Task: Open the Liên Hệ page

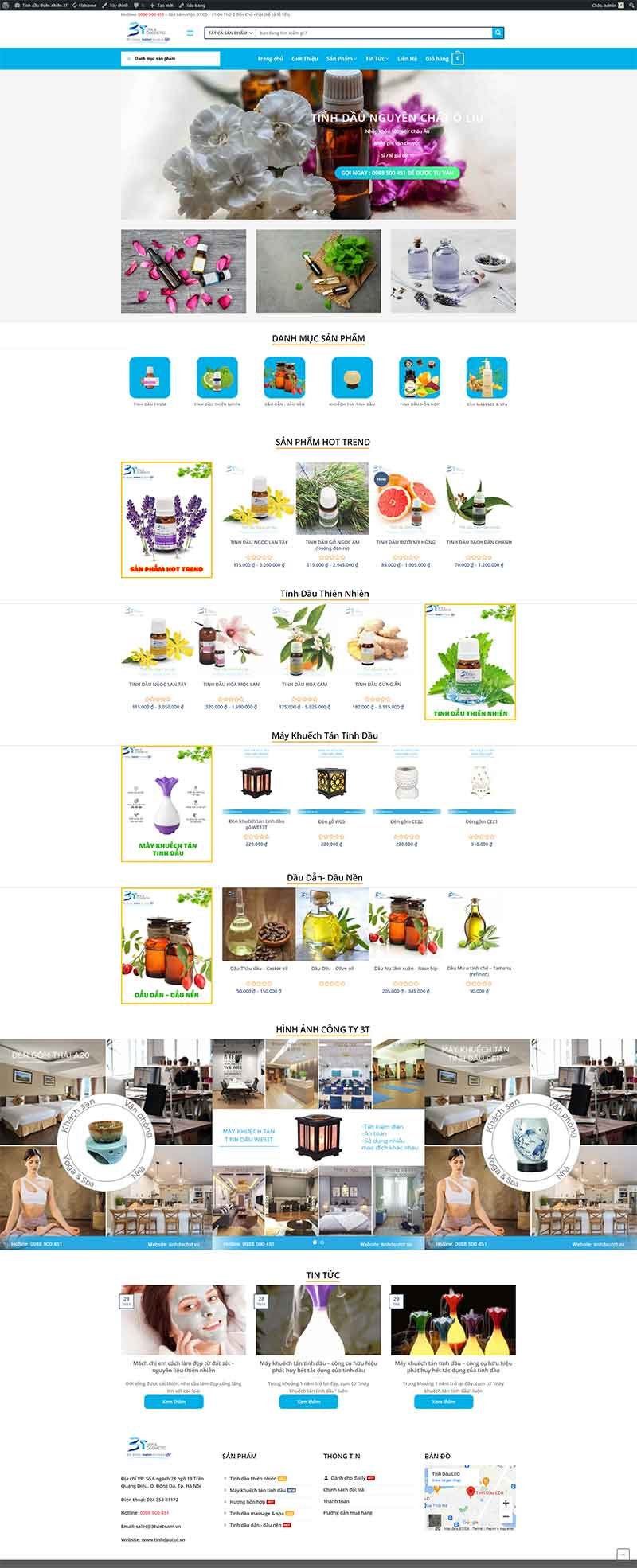Action: click(407, 59)
